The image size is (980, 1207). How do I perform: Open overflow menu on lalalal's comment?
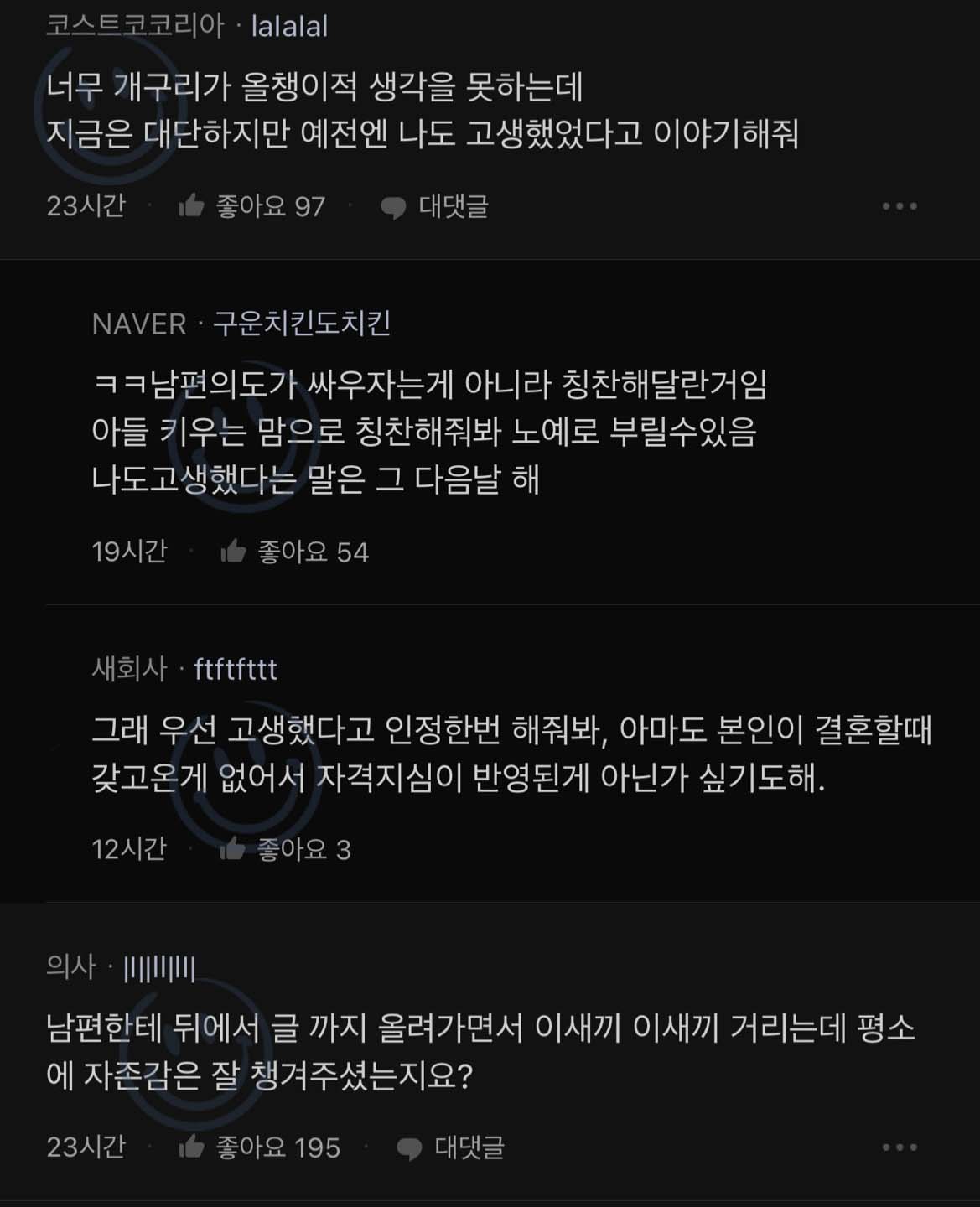(899, 206)
